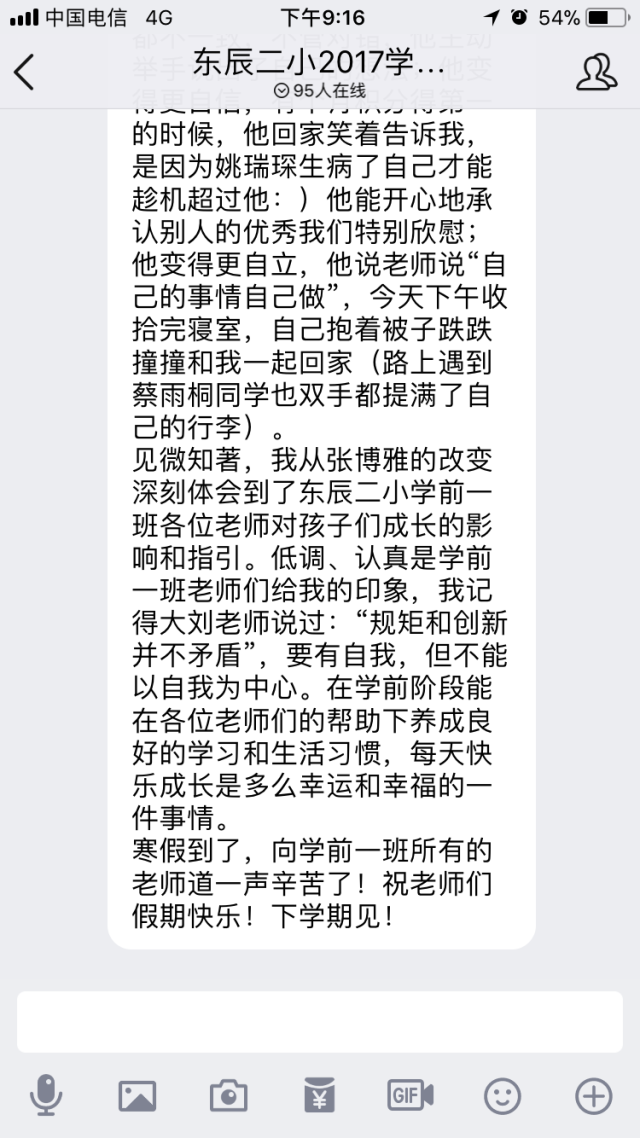Open the emoji panel
The height and width of the screenshot is (1138, 640).
(502, 1096)
